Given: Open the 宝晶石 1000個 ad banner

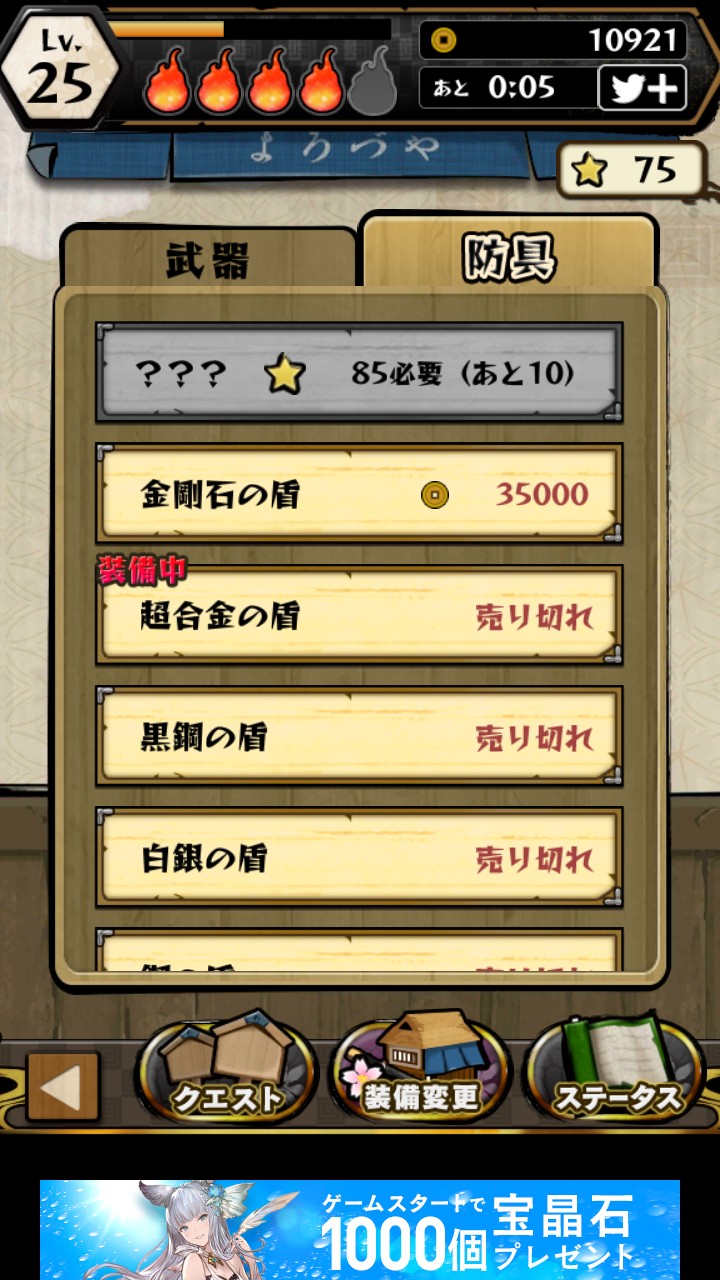Looking at the screenshot, I should click(x=360, y=1229).
